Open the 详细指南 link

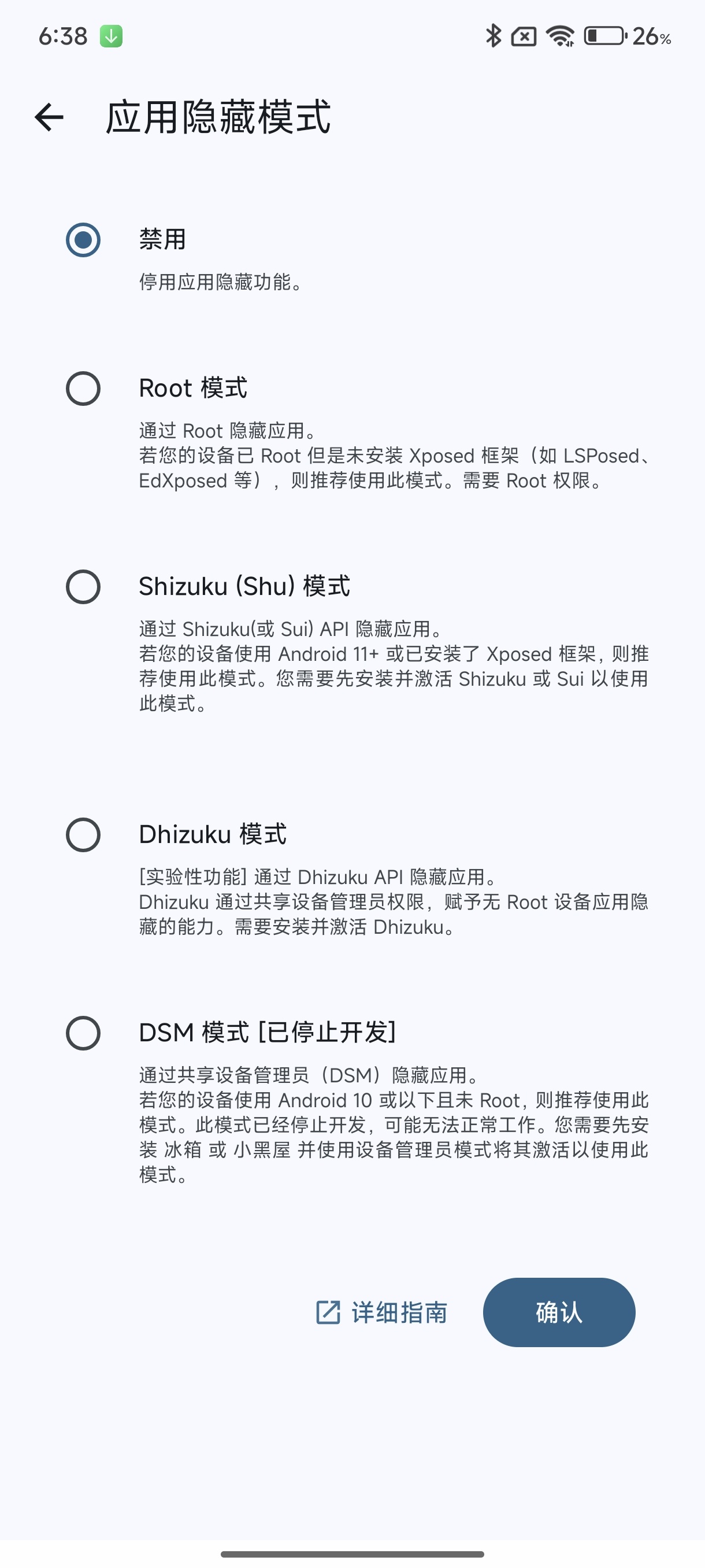(382, 1313)
